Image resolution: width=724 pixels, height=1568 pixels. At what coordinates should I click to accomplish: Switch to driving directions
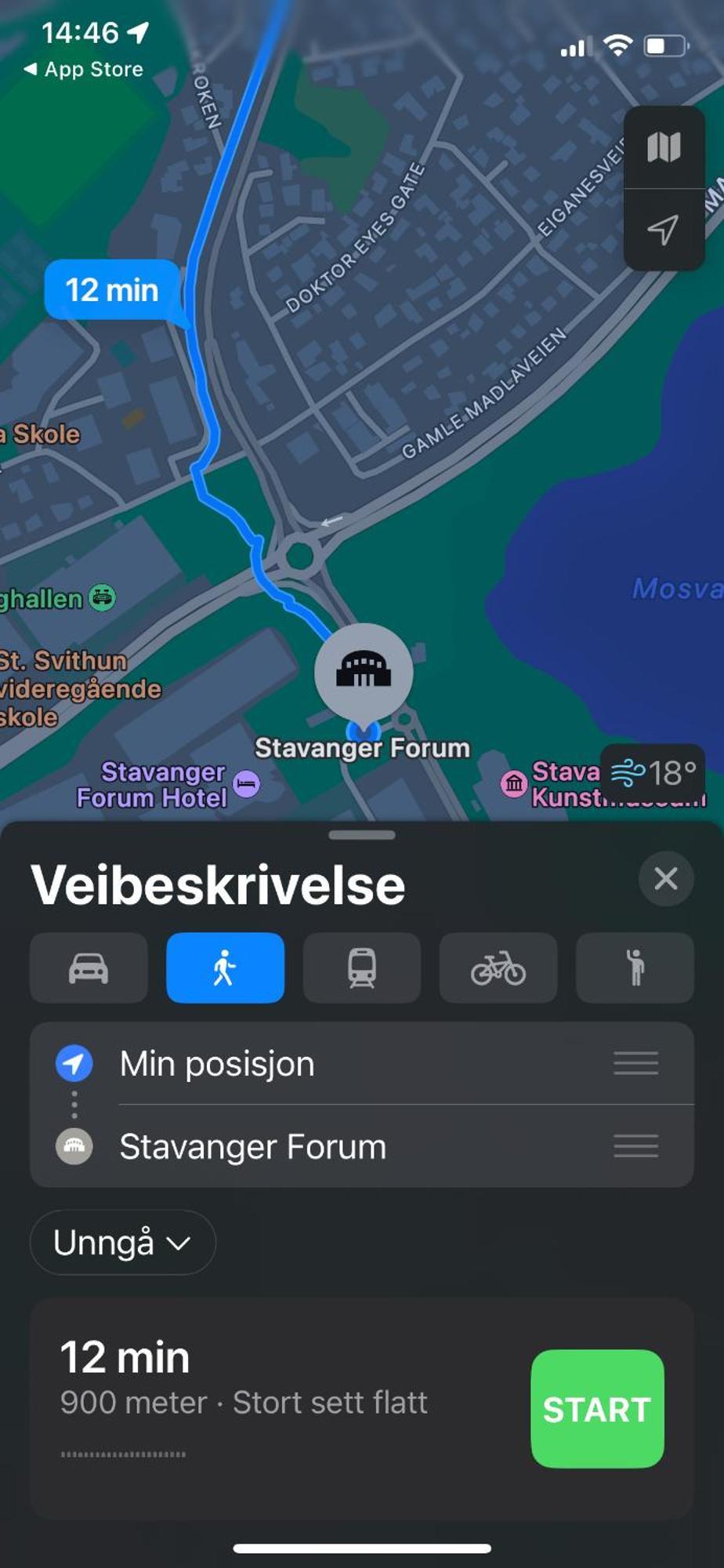[x=89, y=968]
